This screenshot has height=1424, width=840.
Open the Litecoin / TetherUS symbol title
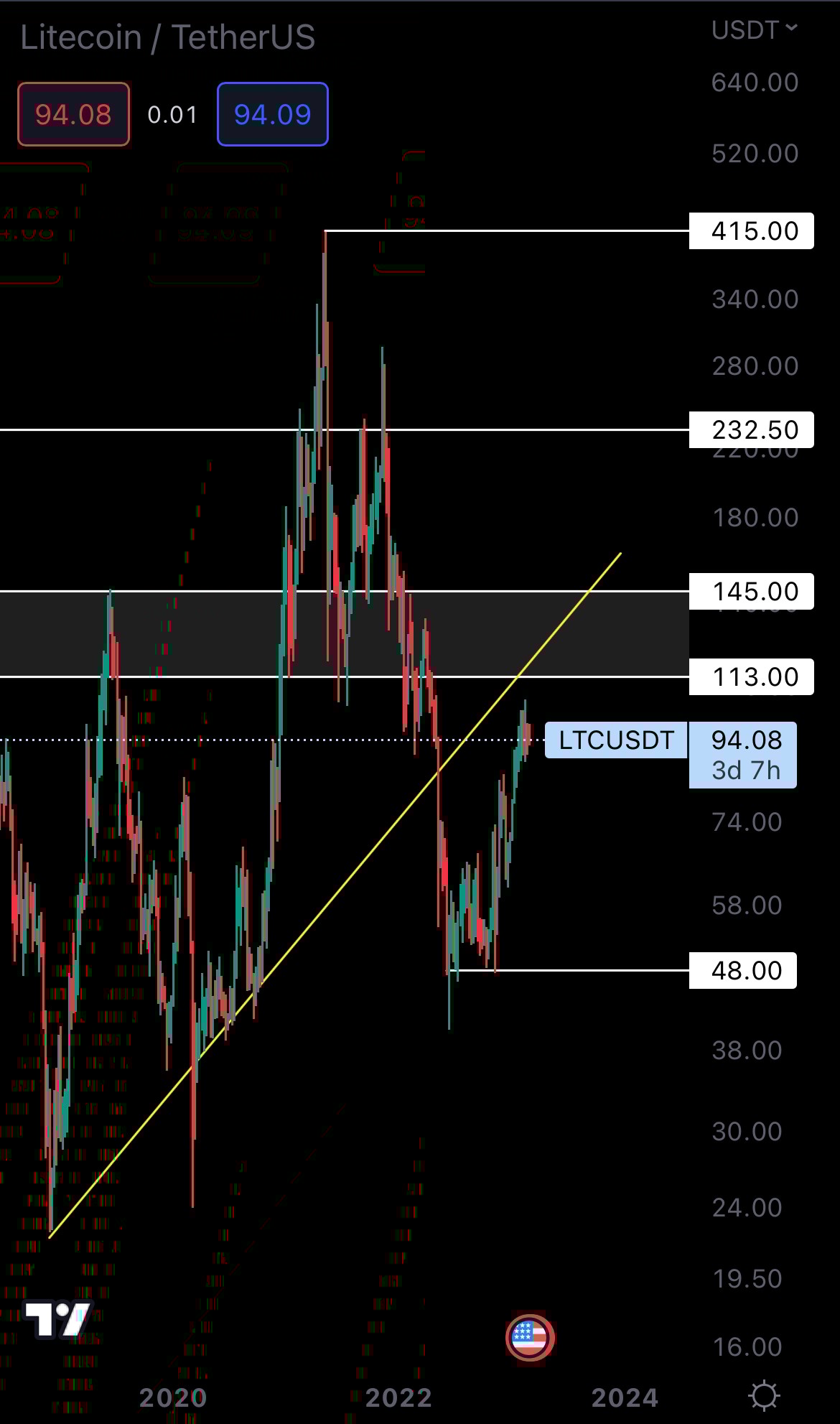167,37
